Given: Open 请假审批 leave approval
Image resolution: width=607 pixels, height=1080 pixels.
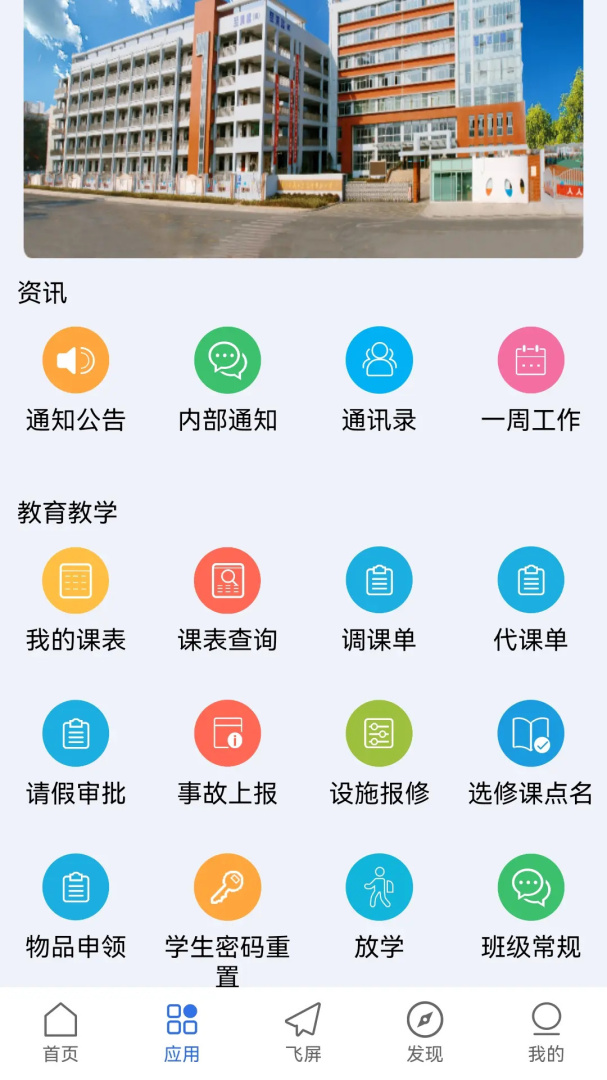Looking at the screenshot, I should click(x=76, y=734).
